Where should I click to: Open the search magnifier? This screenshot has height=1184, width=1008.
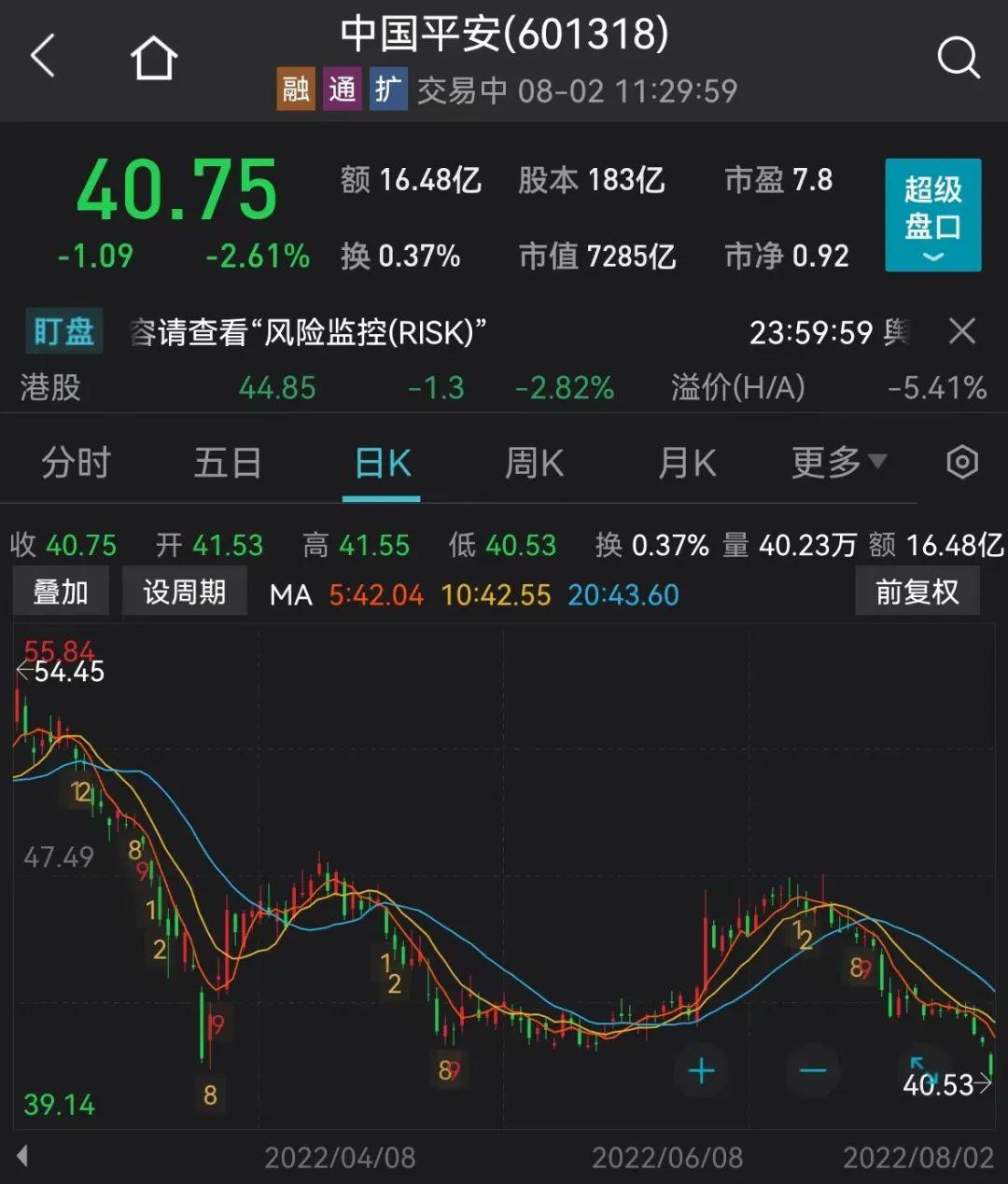[958, 58]
